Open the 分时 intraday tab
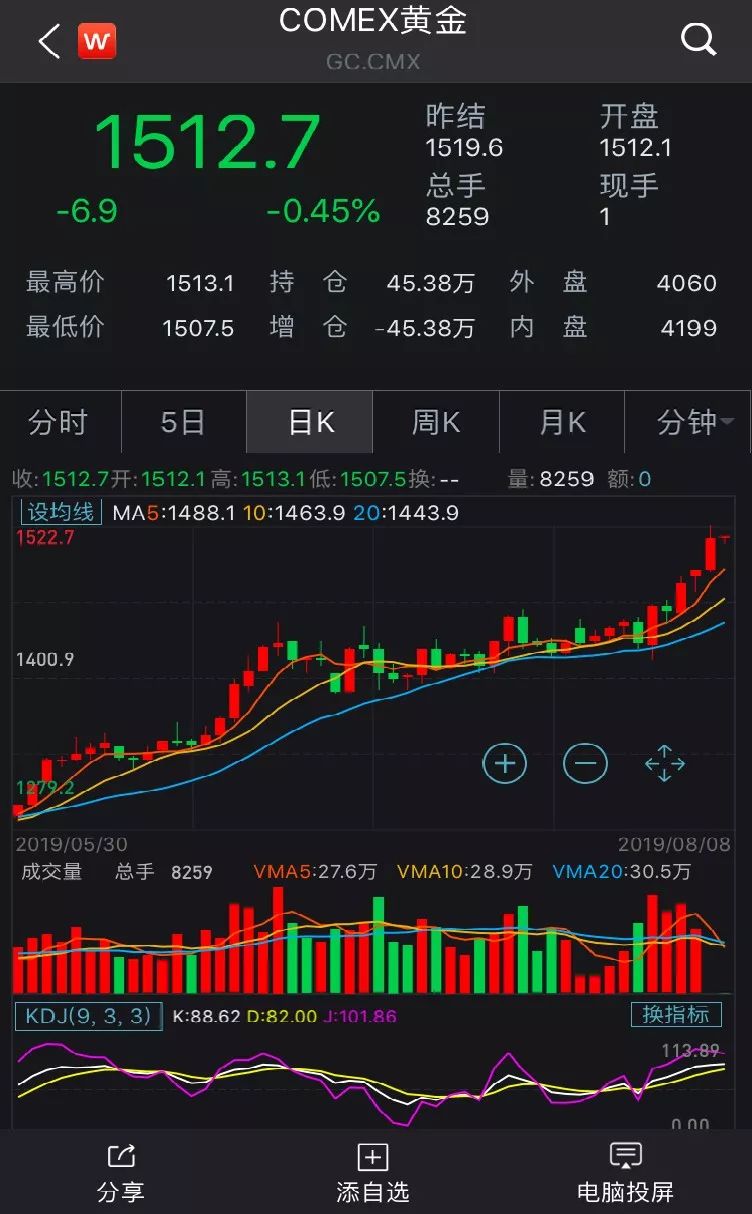752x1214 pixels. (x=58, y=422)
